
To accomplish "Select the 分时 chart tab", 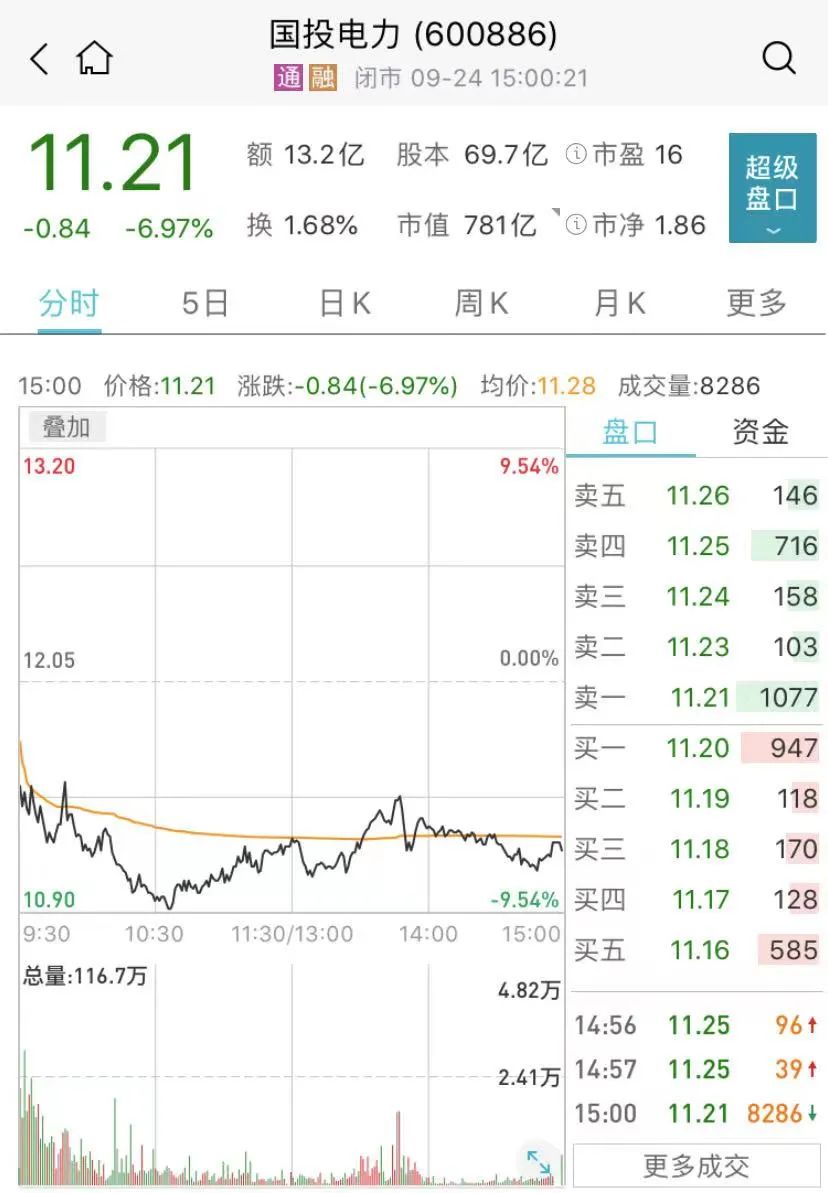I will click(69, 303).
